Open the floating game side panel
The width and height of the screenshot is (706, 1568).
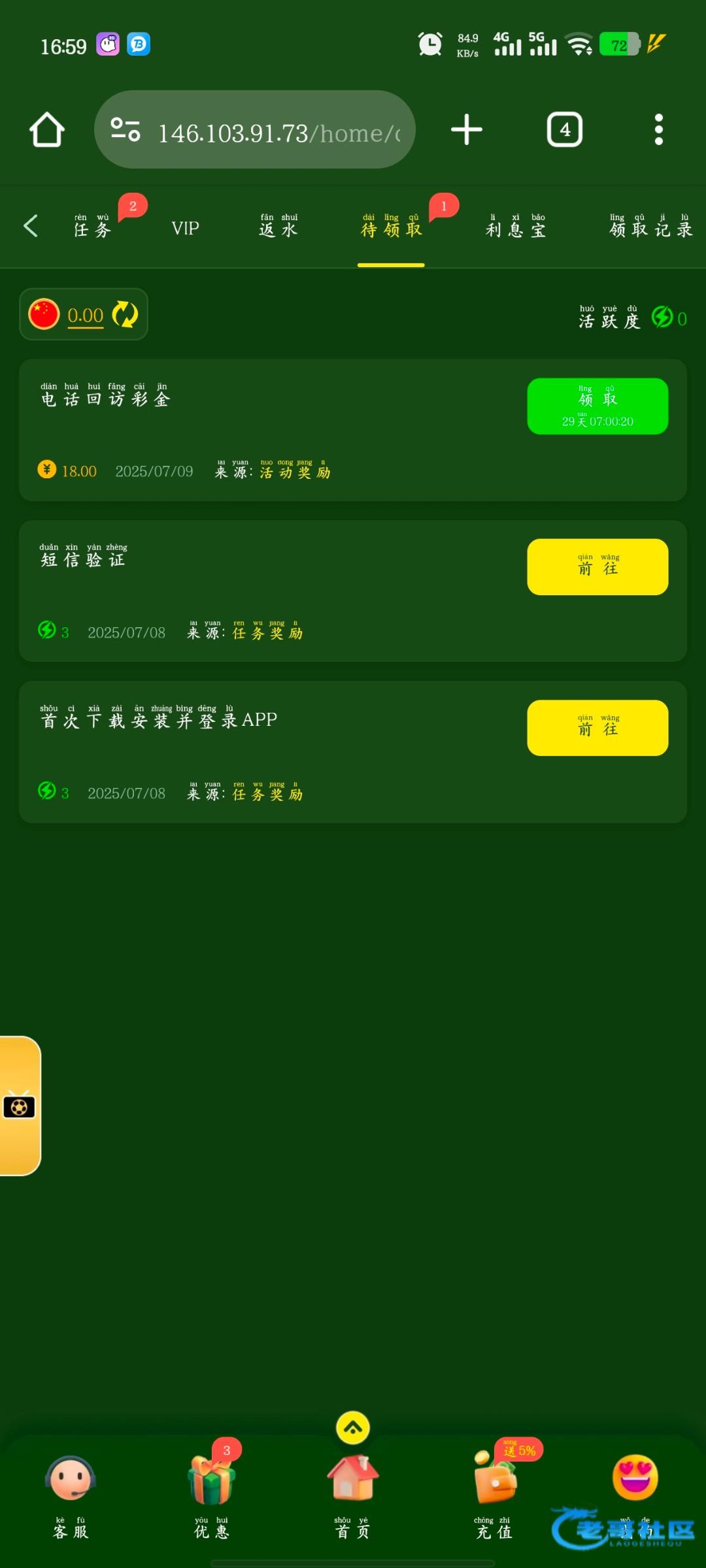20,1106
